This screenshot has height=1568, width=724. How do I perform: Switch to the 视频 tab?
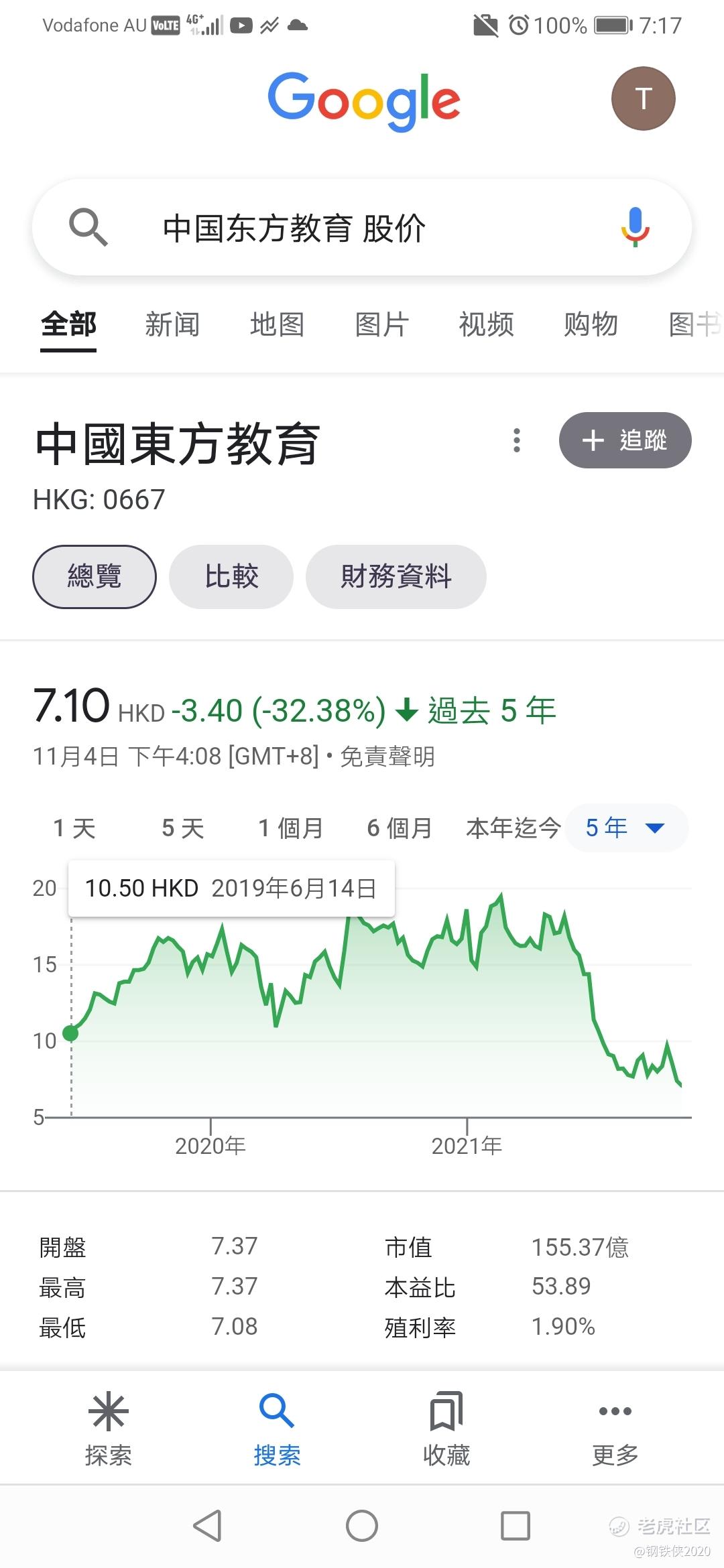pos(486,325)
